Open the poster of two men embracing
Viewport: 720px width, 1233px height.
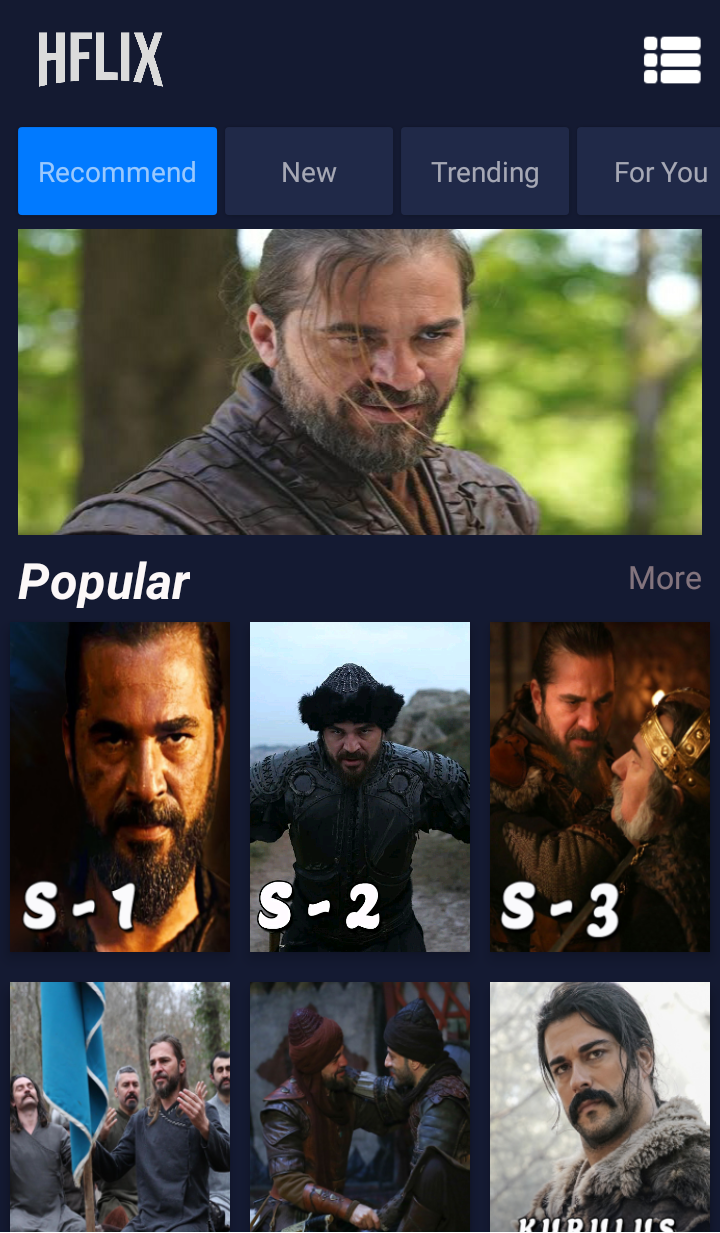coord(360,1107)
